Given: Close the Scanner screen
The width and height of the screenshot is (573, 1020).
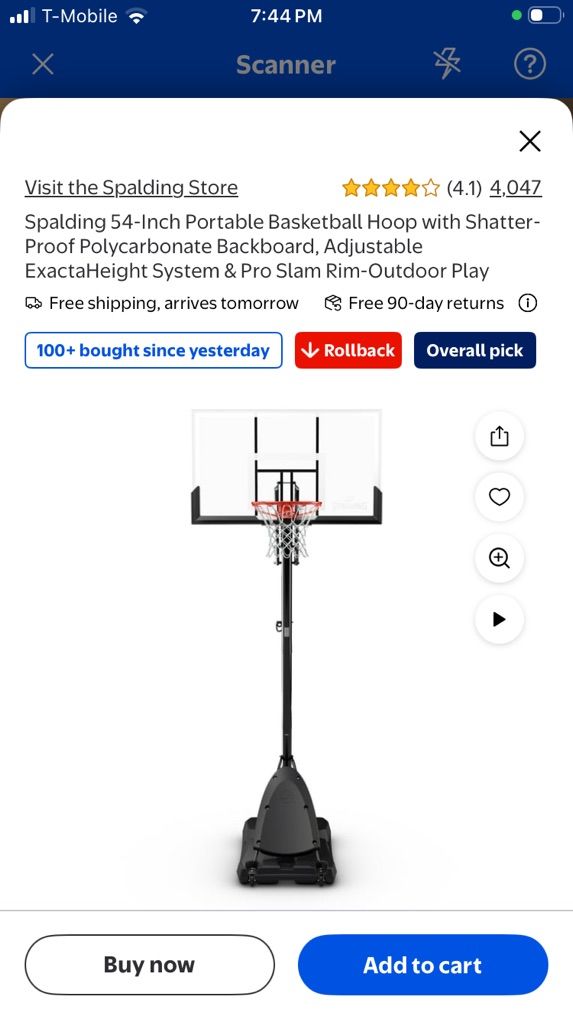Looking at the screenshot, I should point(43,64).
